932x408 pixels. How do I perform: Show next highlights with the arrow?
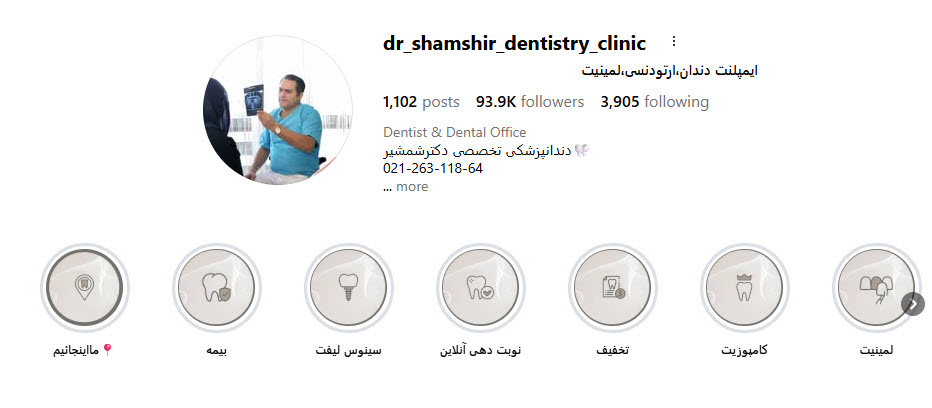click(x=912, y=303)
